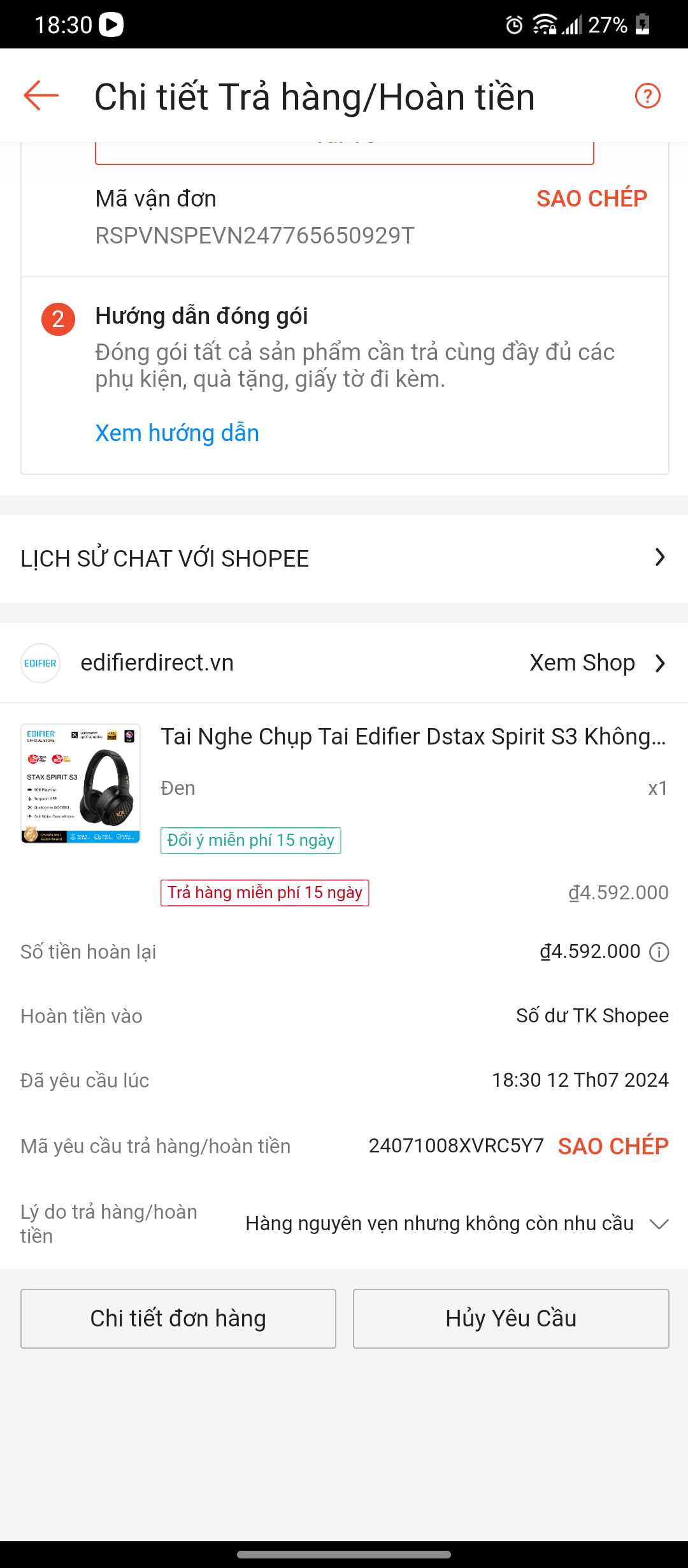688x1568 pixels.
Task: Show refund amount info icon
Action: click(x=659, y=952)
